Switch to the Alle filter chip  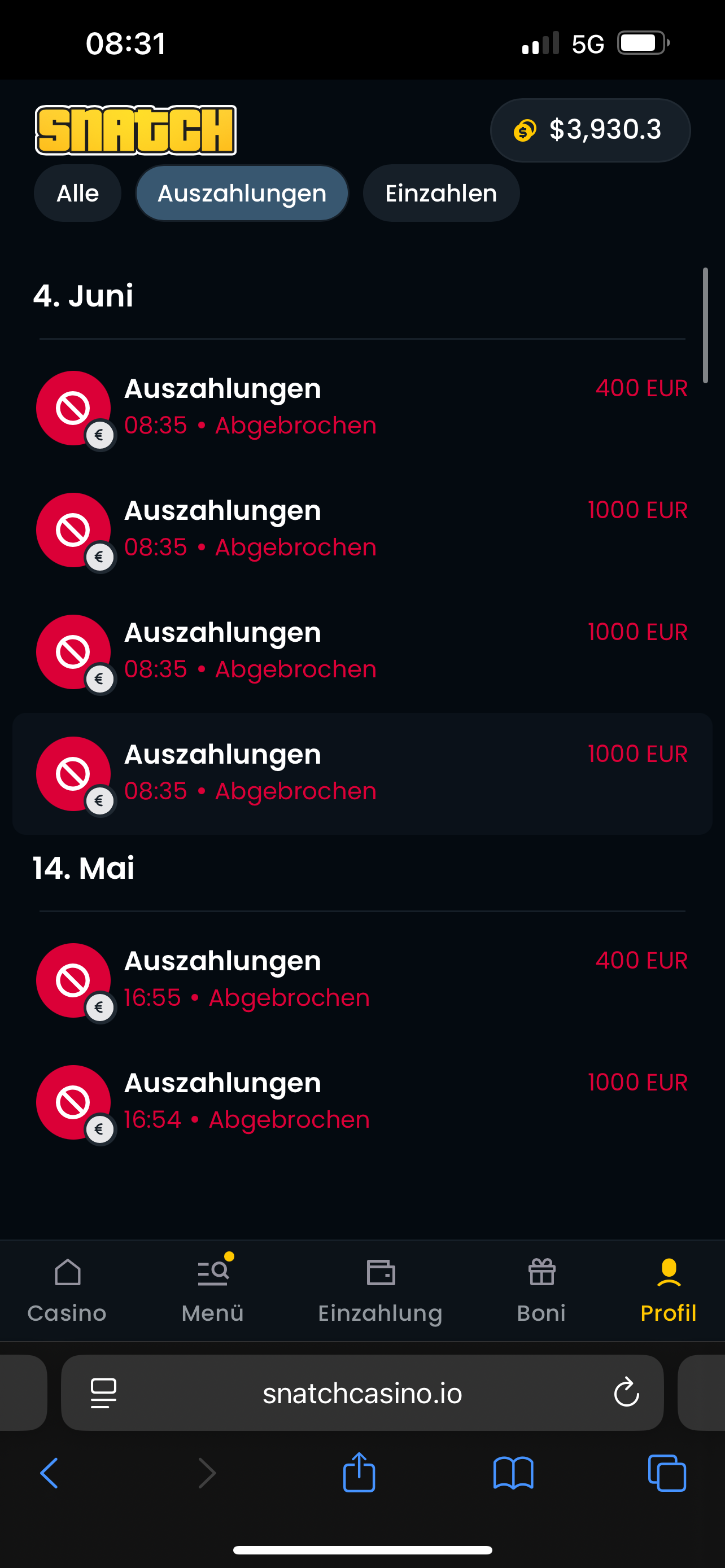coord(77,194)
